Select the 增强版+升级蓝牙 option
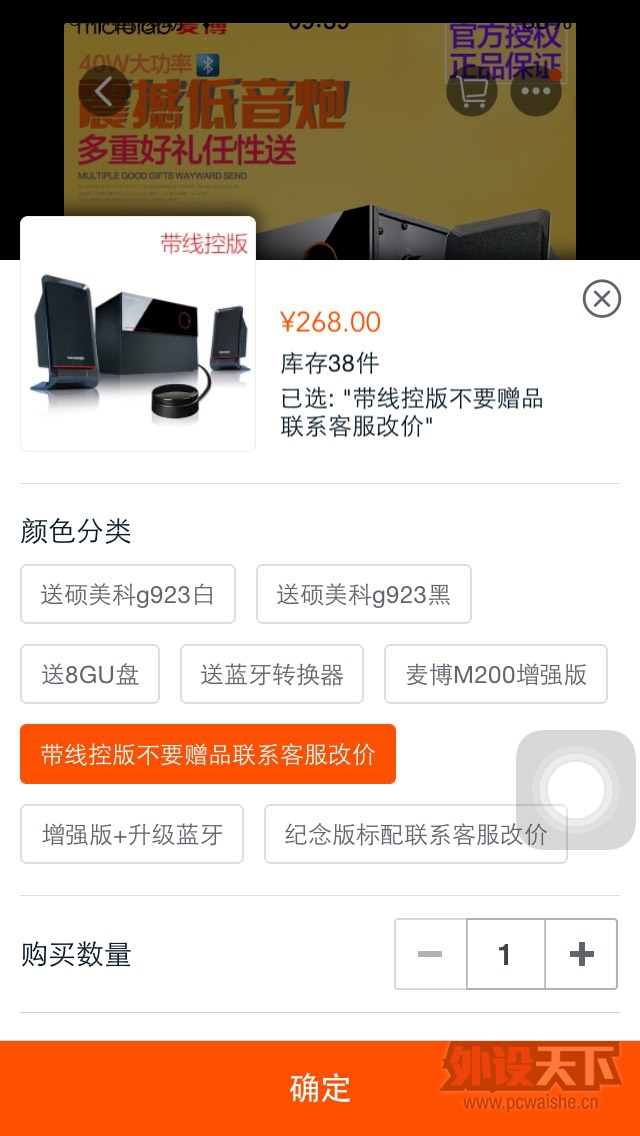 pos(132,834)
